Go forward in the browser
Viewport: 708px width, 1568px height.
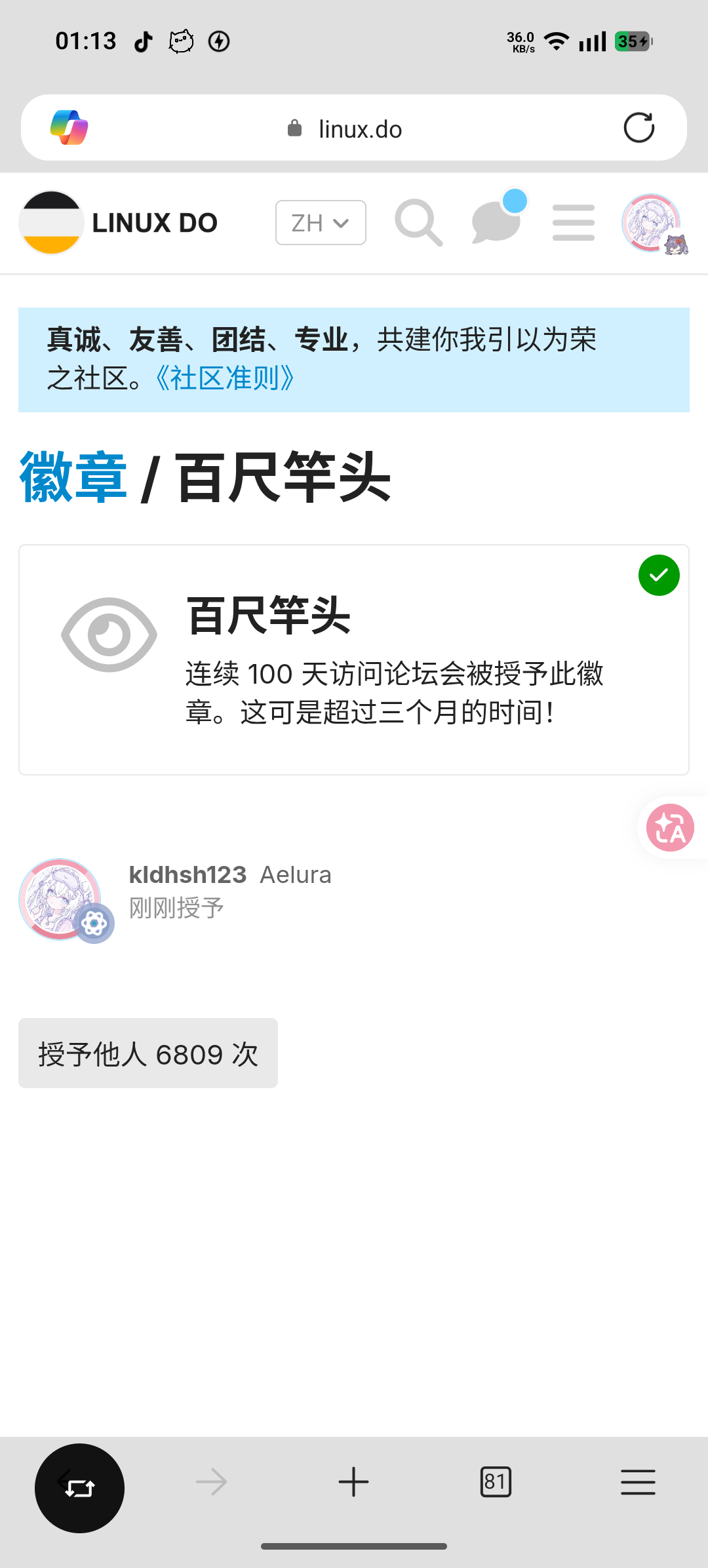pos(212,1481)
